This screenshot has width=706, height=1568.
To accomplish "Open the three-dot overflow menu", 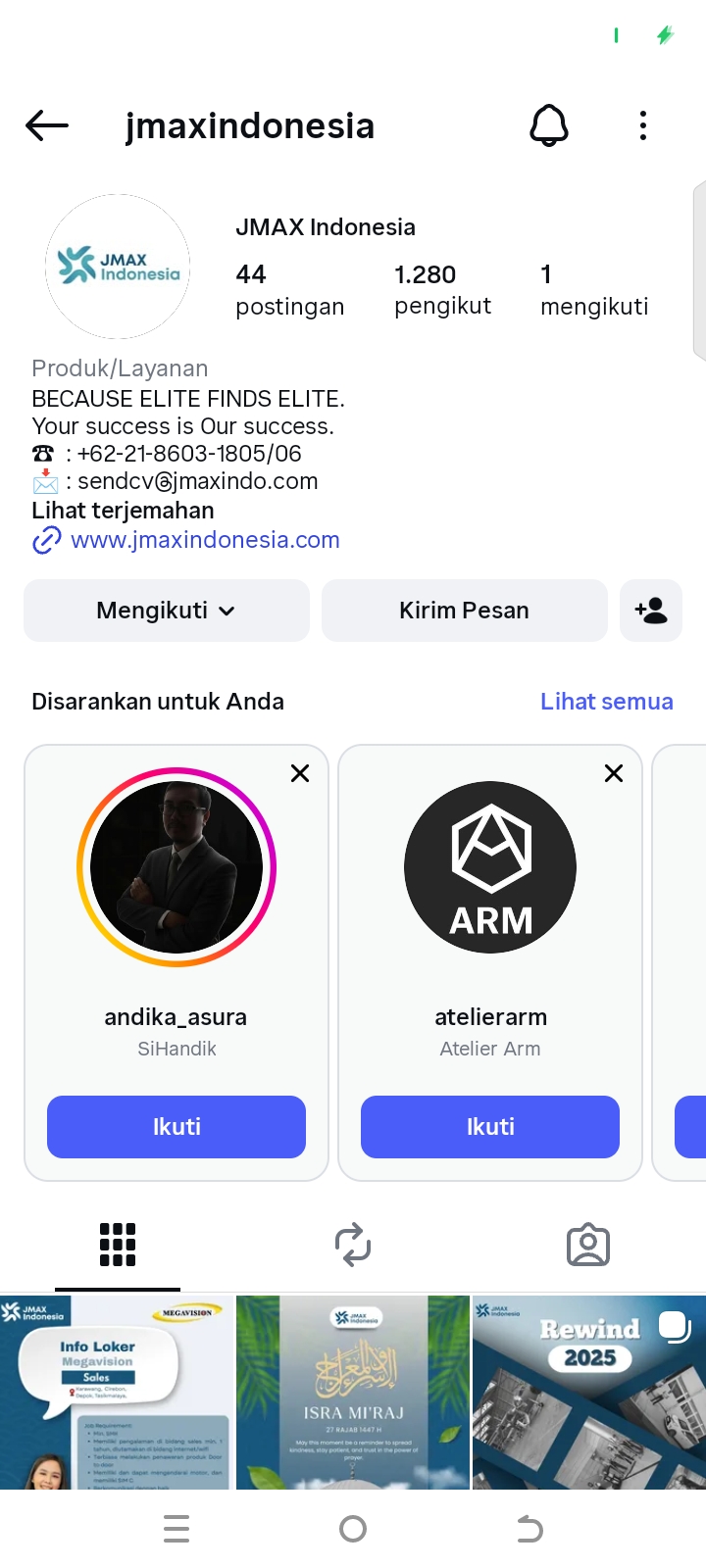I will [x=643, y=125].
